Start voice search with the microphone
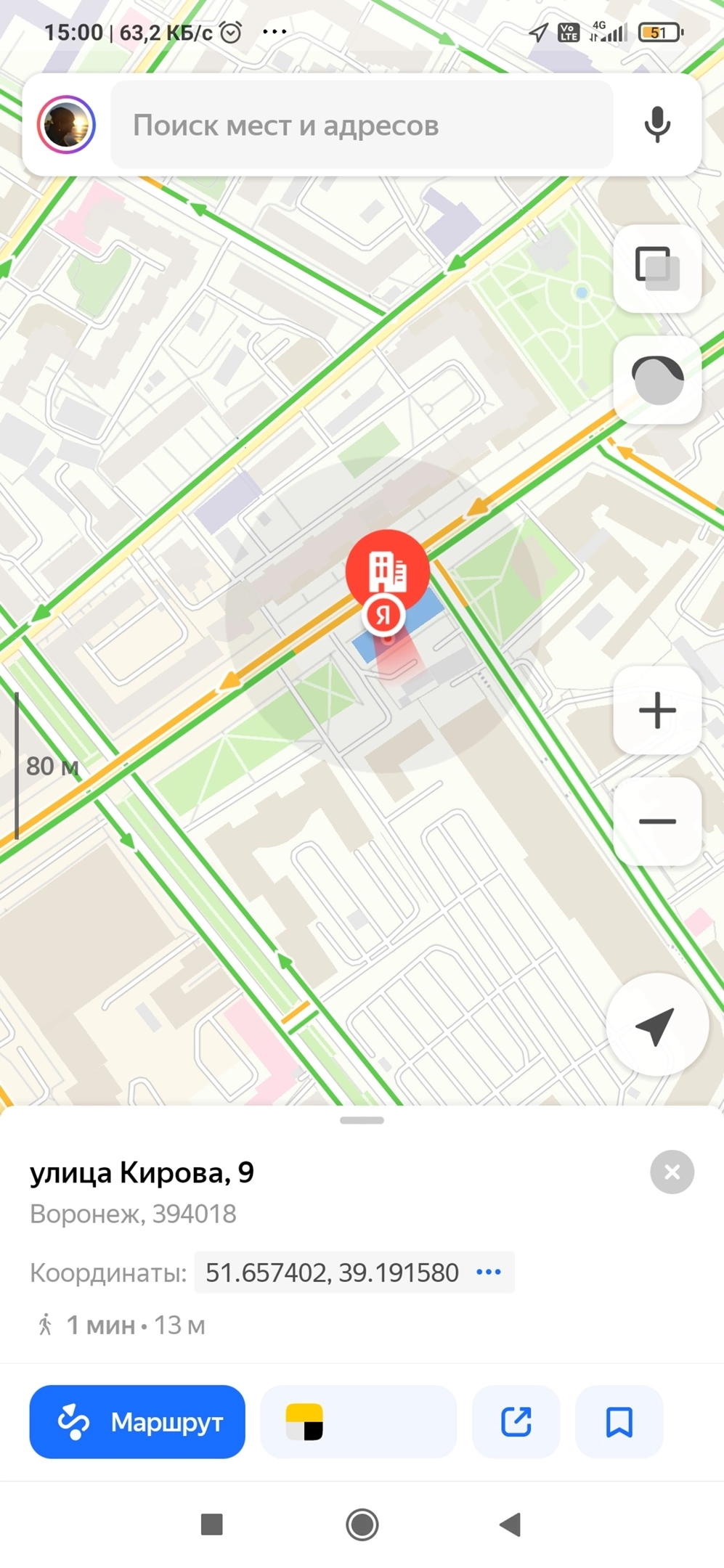 click(x=657, y=125)
